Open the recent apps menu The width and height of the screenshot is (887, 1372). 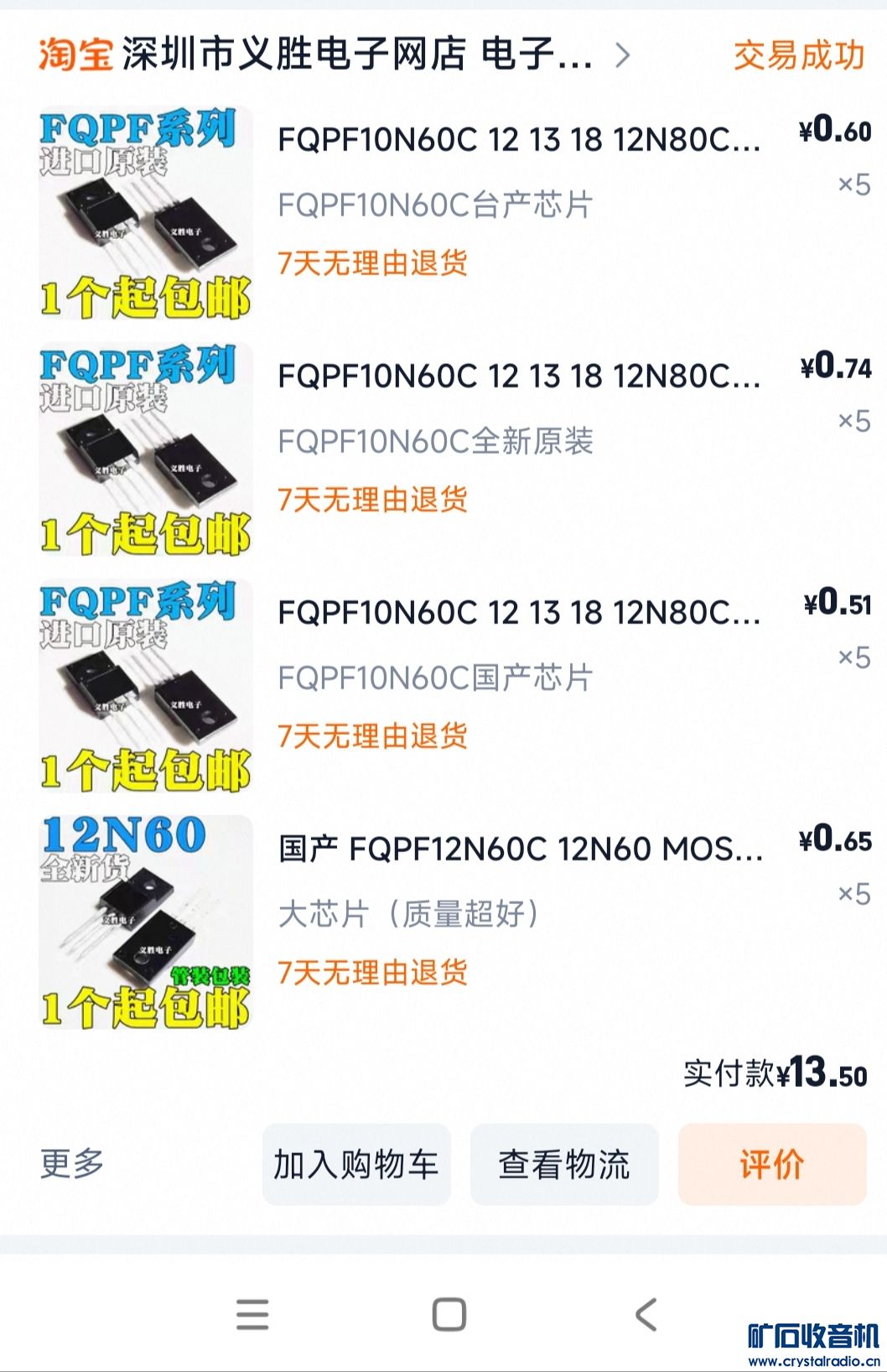[252, 1314]
